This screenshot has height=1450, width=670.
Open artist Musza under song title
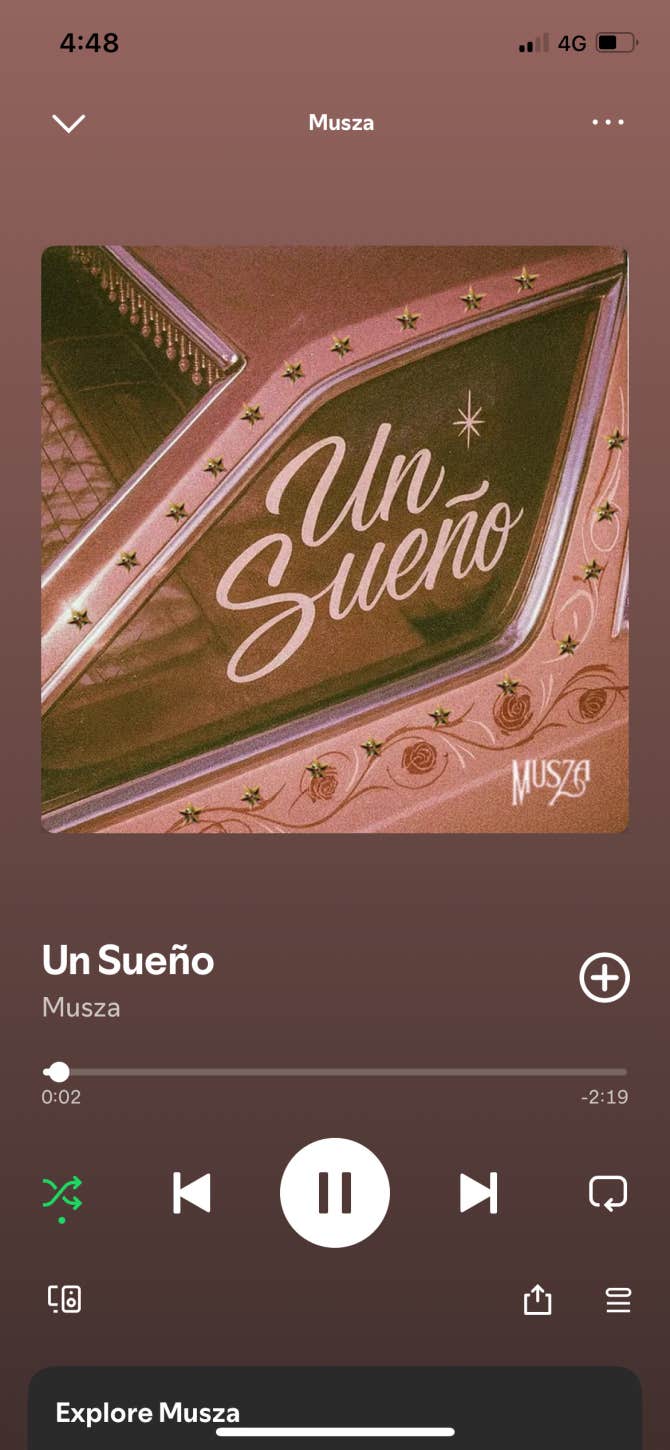coord(81,1007)
